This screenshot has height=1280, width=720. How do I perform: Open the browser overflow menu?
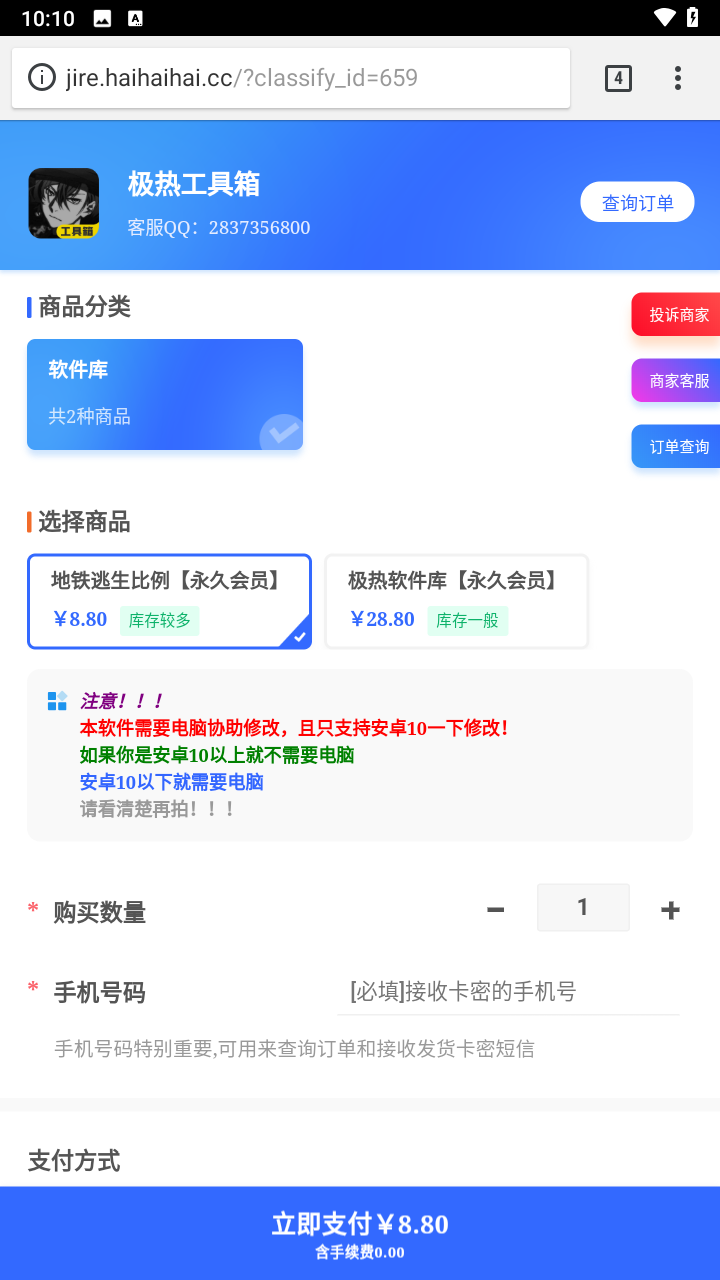pos(678,78)
